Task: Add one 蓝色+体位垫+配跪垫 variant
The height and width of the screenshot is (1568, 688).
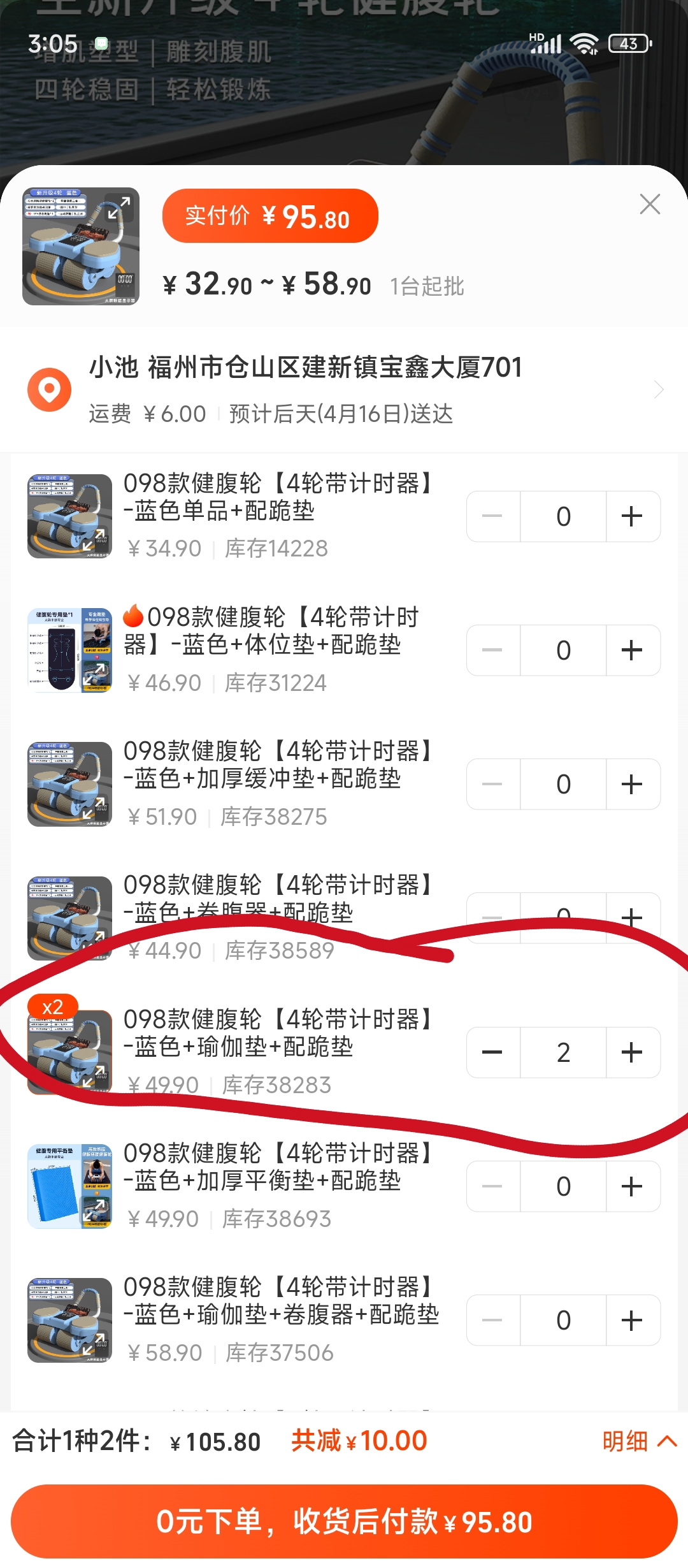Action: point(632,650)
